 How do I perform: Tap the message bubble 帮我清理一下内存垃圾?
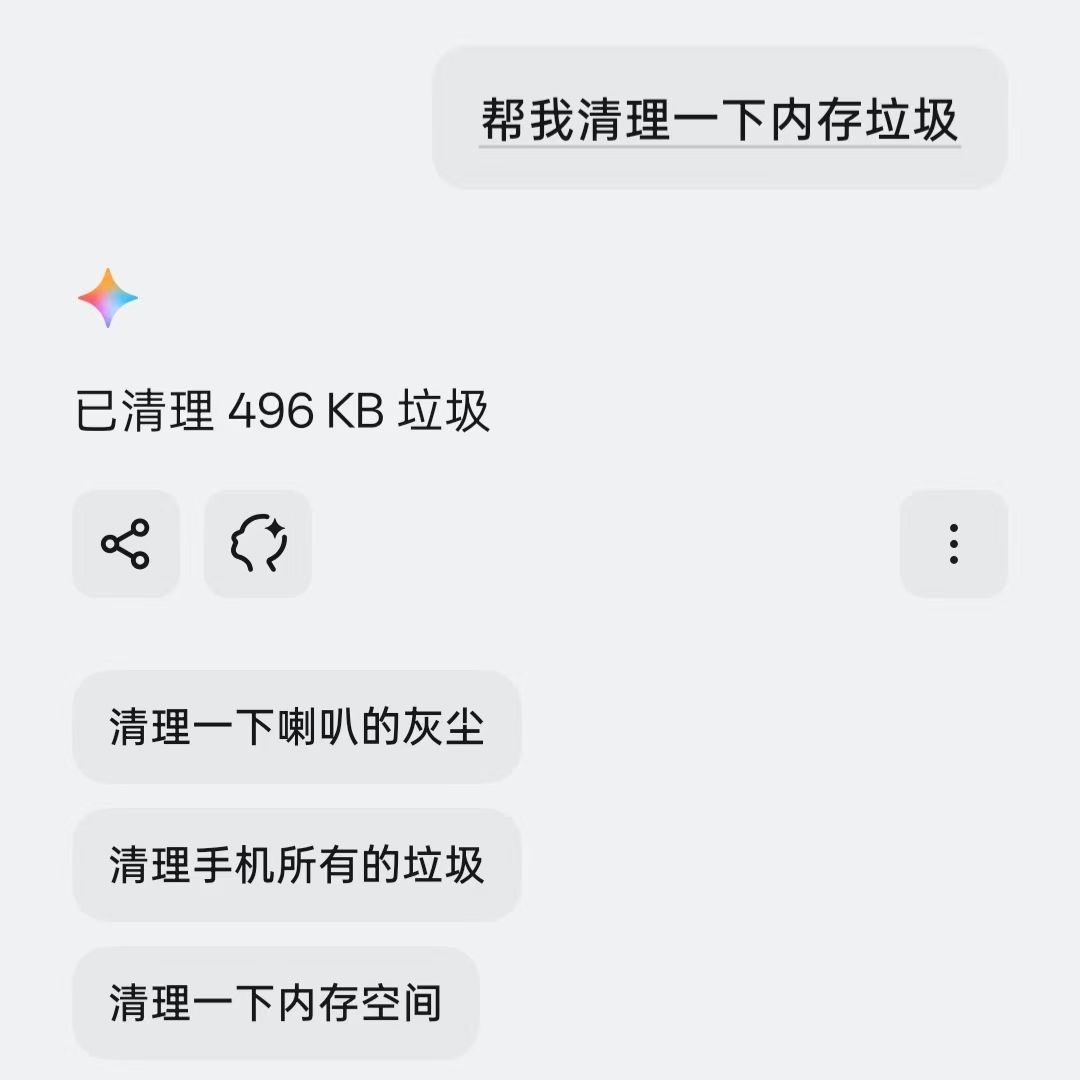click(x=719, y=119)
